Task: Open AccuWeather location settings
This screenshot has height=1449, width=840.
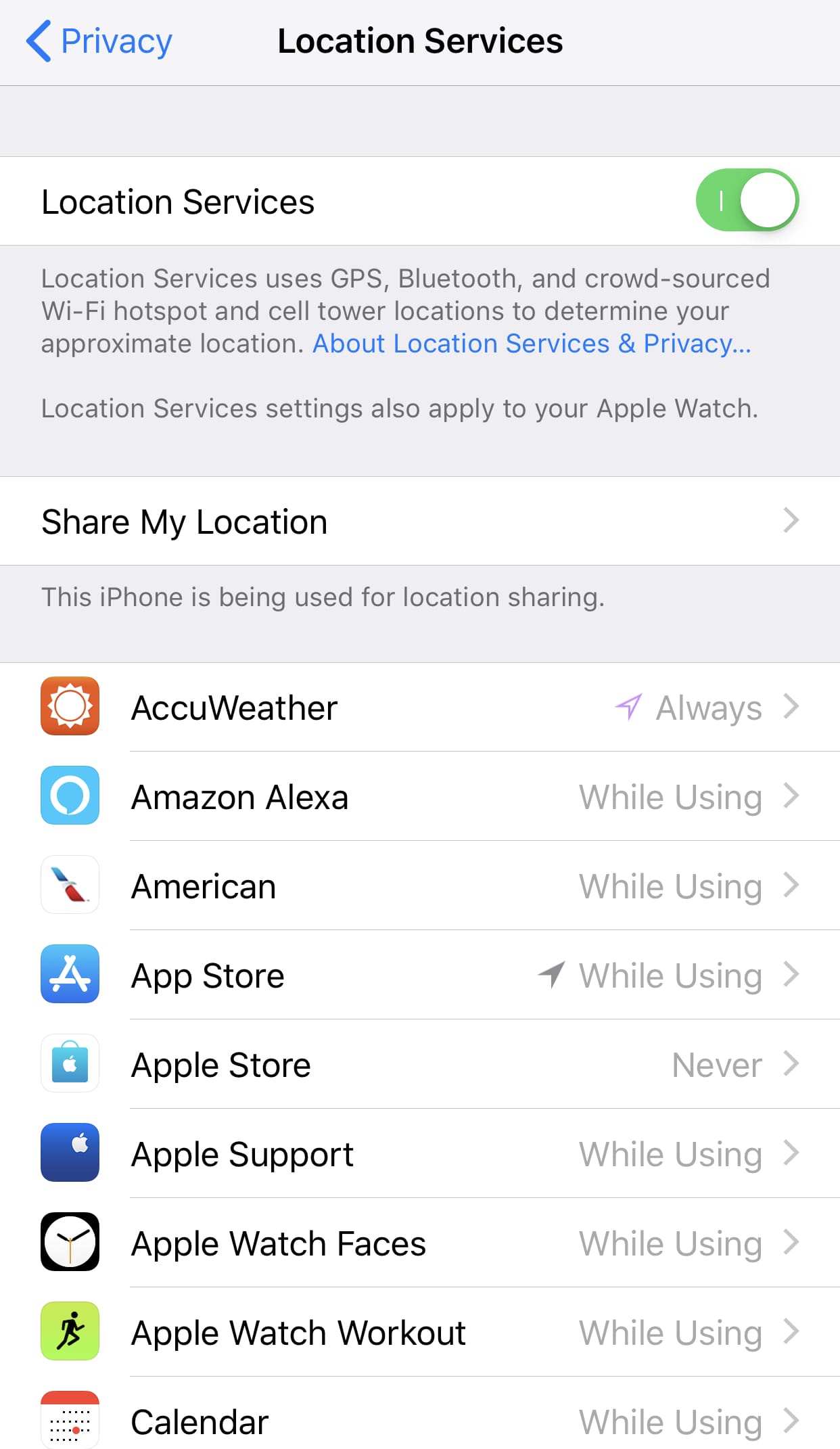Action: (420, 707)
